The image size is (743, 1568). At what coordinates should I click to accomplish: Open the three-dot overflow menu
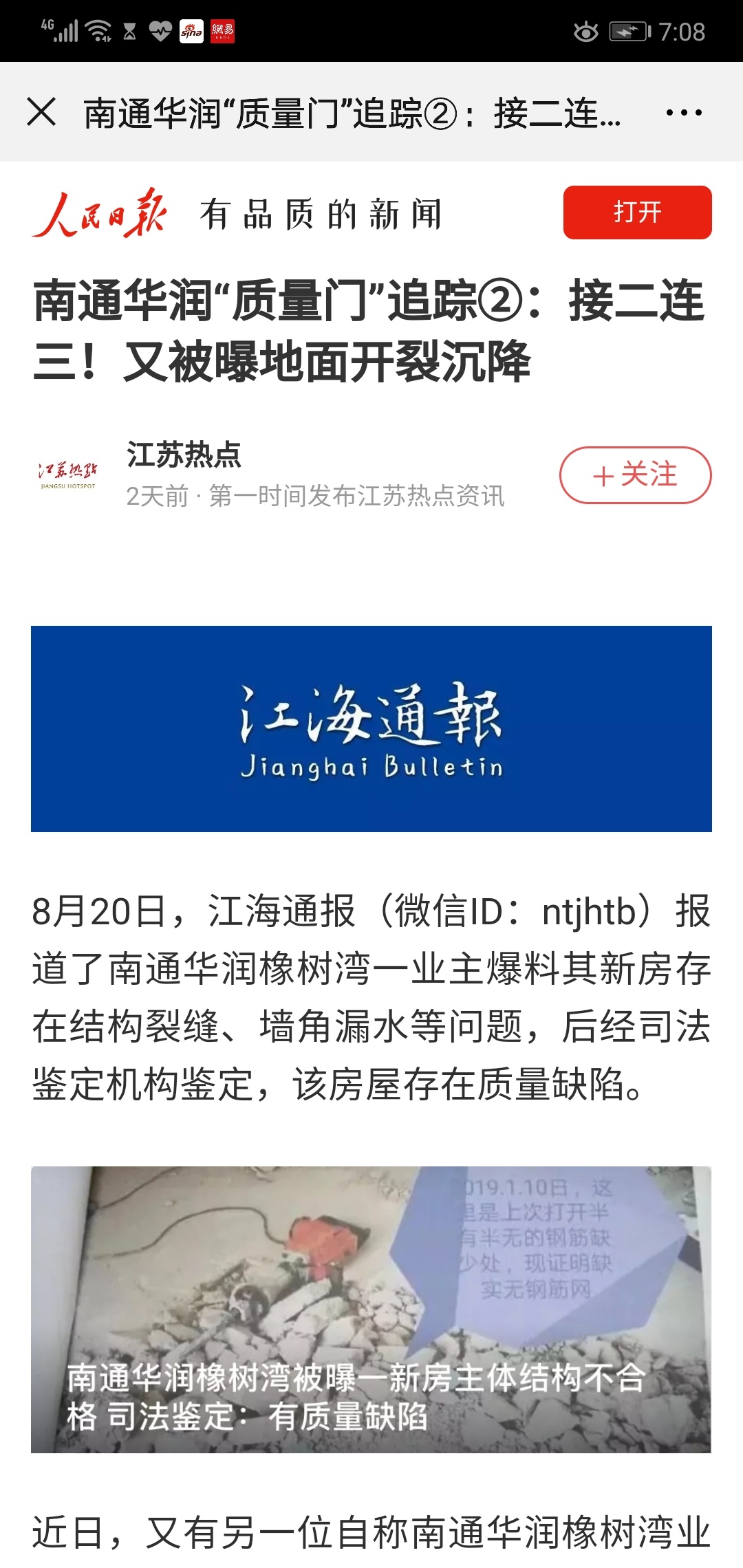[684, 112]
